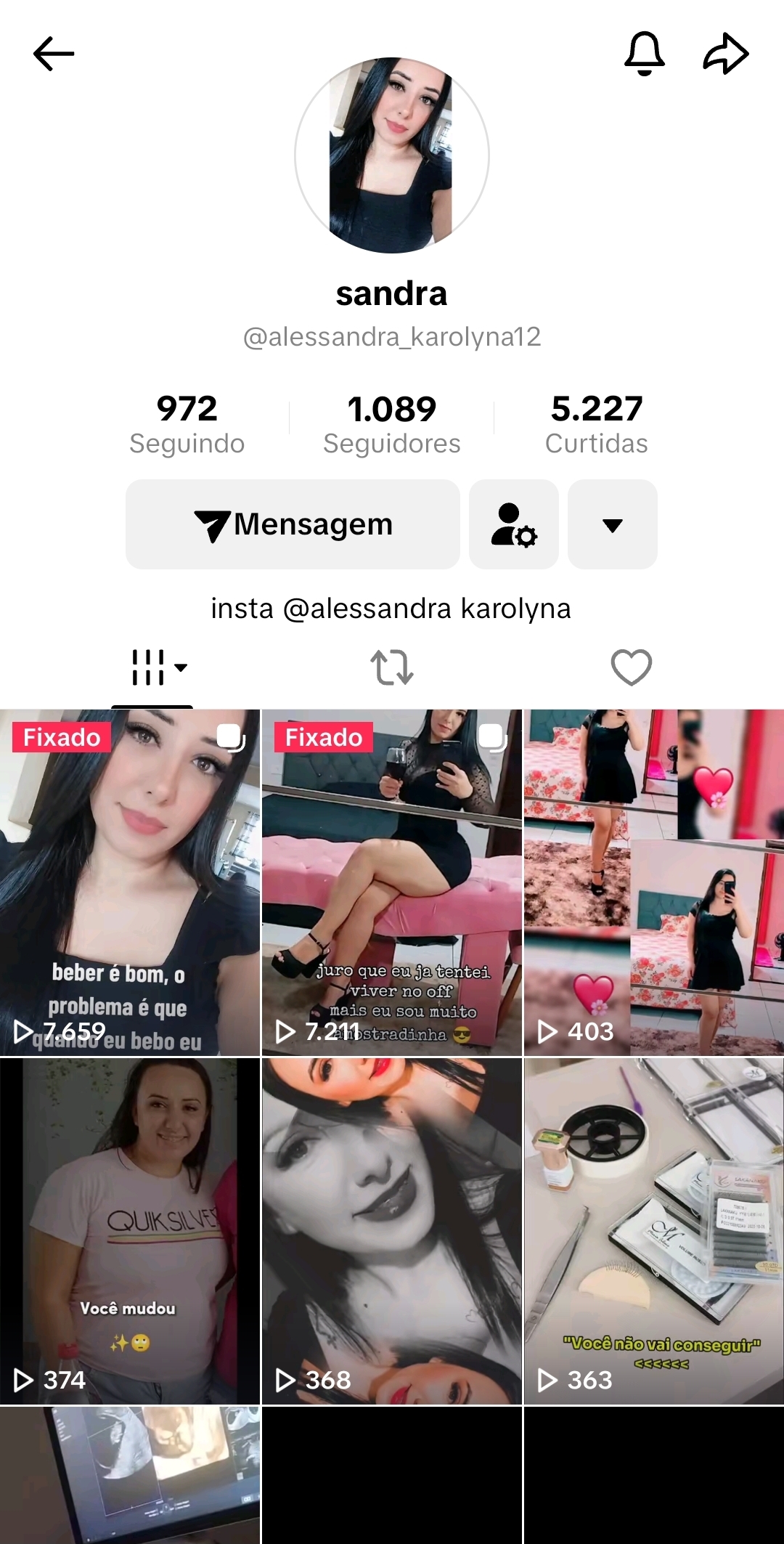Open the pinned video with 7.211 views

click(x=392, y=882)
